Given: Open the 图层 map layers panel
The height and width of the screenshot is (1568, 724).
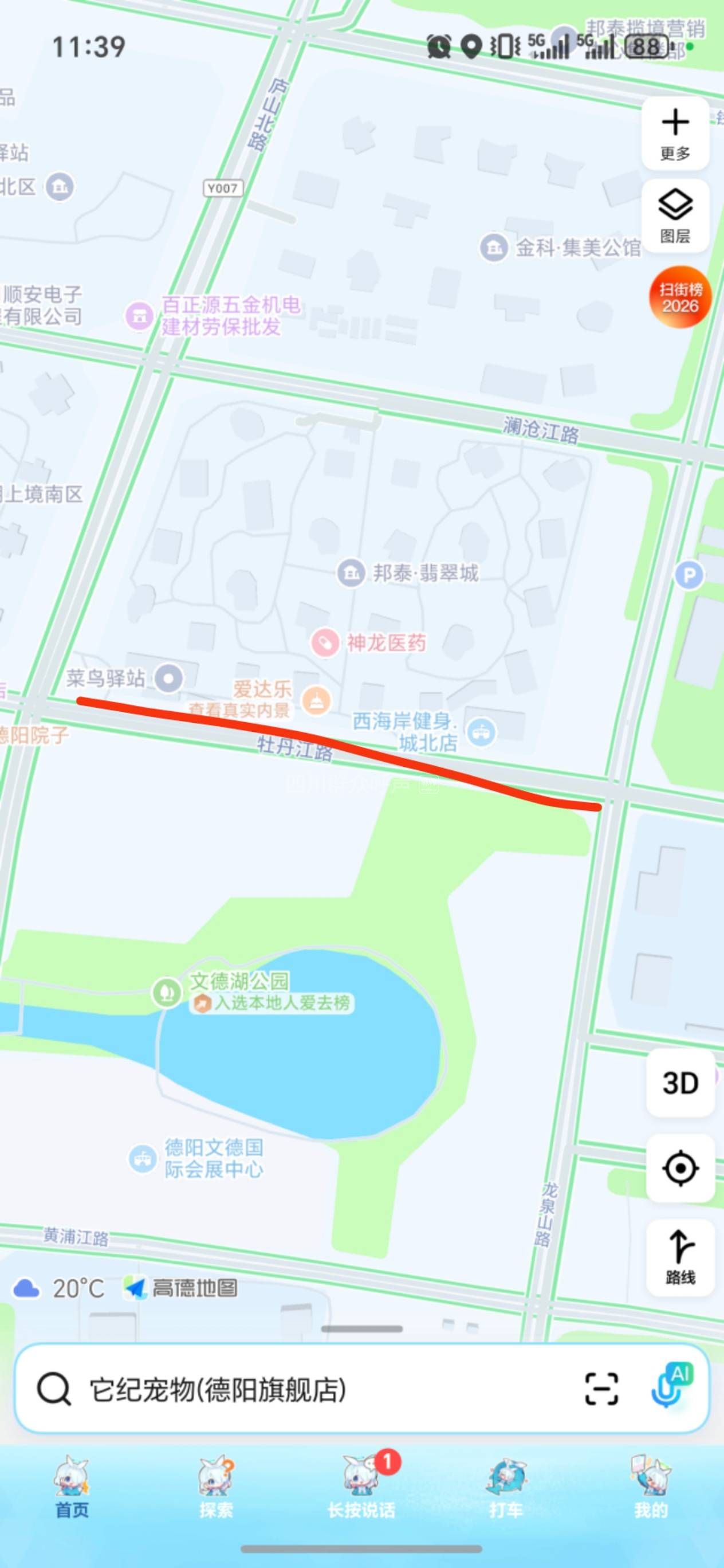Looking at the screenshot, I should [675, 215].
